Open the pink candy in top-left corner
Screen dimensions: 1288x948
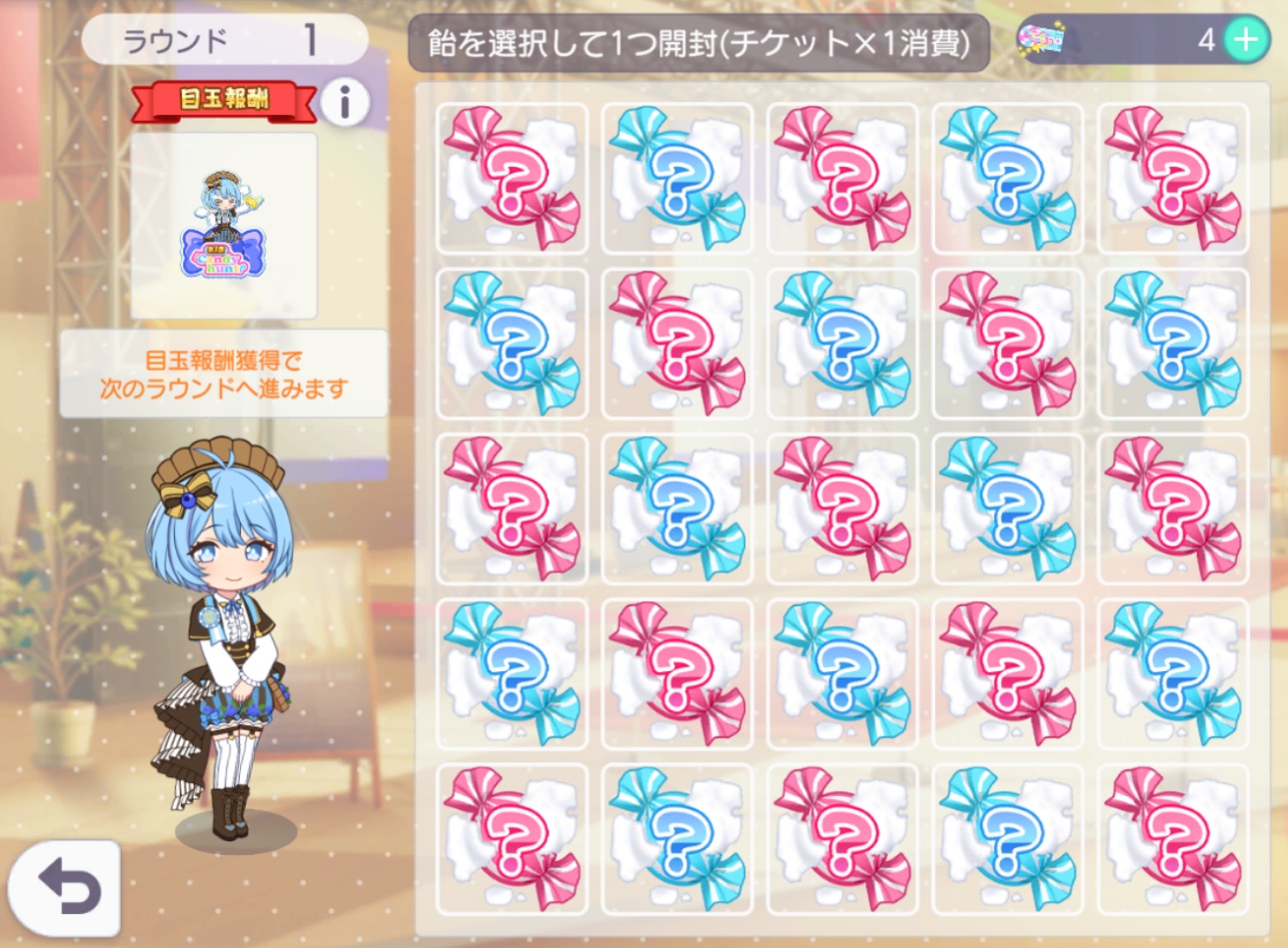(x=512, y=178)
